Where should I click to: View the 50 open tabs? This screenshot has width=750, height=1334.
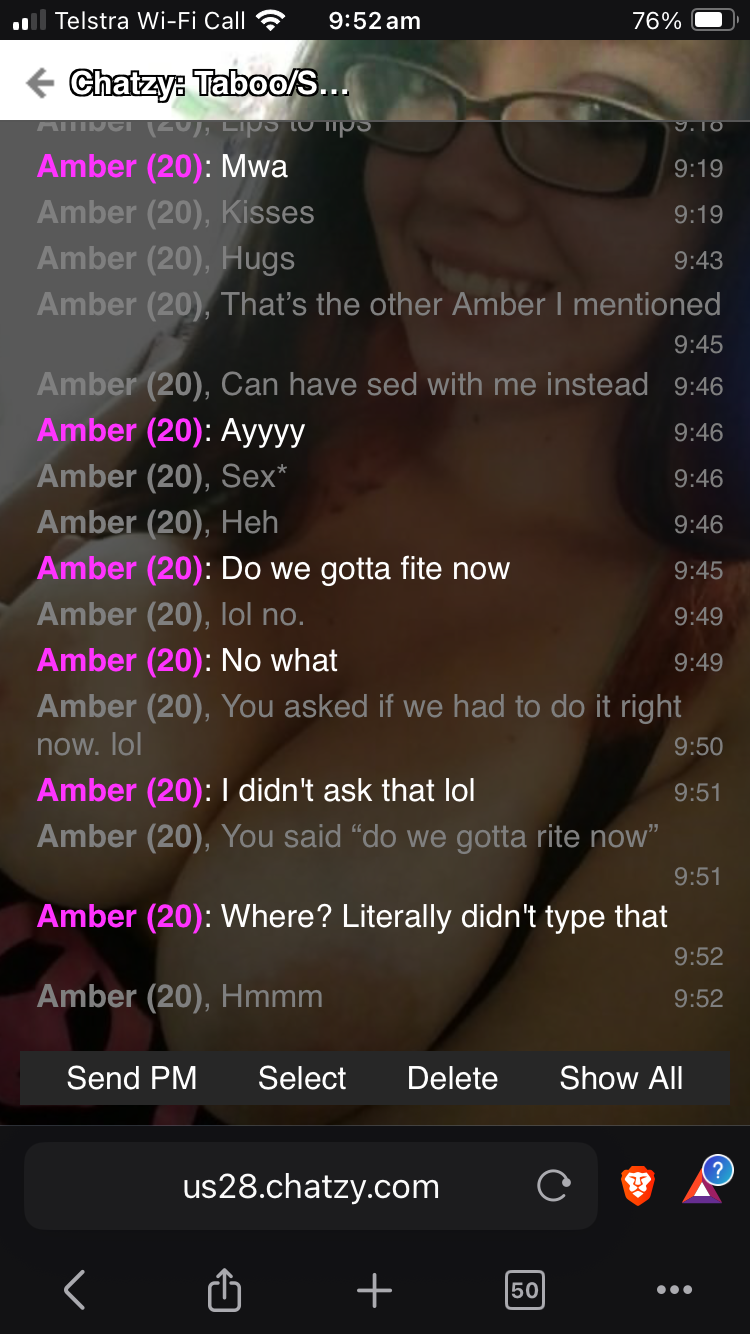(x=525, y=1290)
